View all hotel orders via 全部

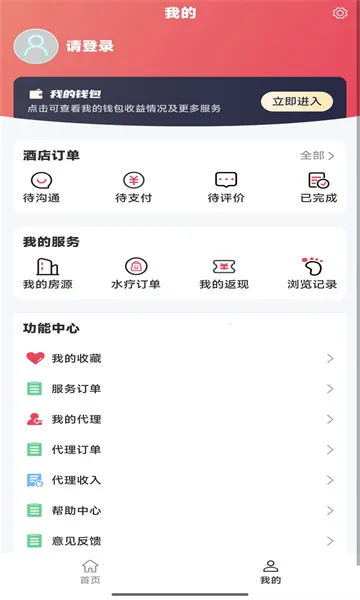click(317, 156)
